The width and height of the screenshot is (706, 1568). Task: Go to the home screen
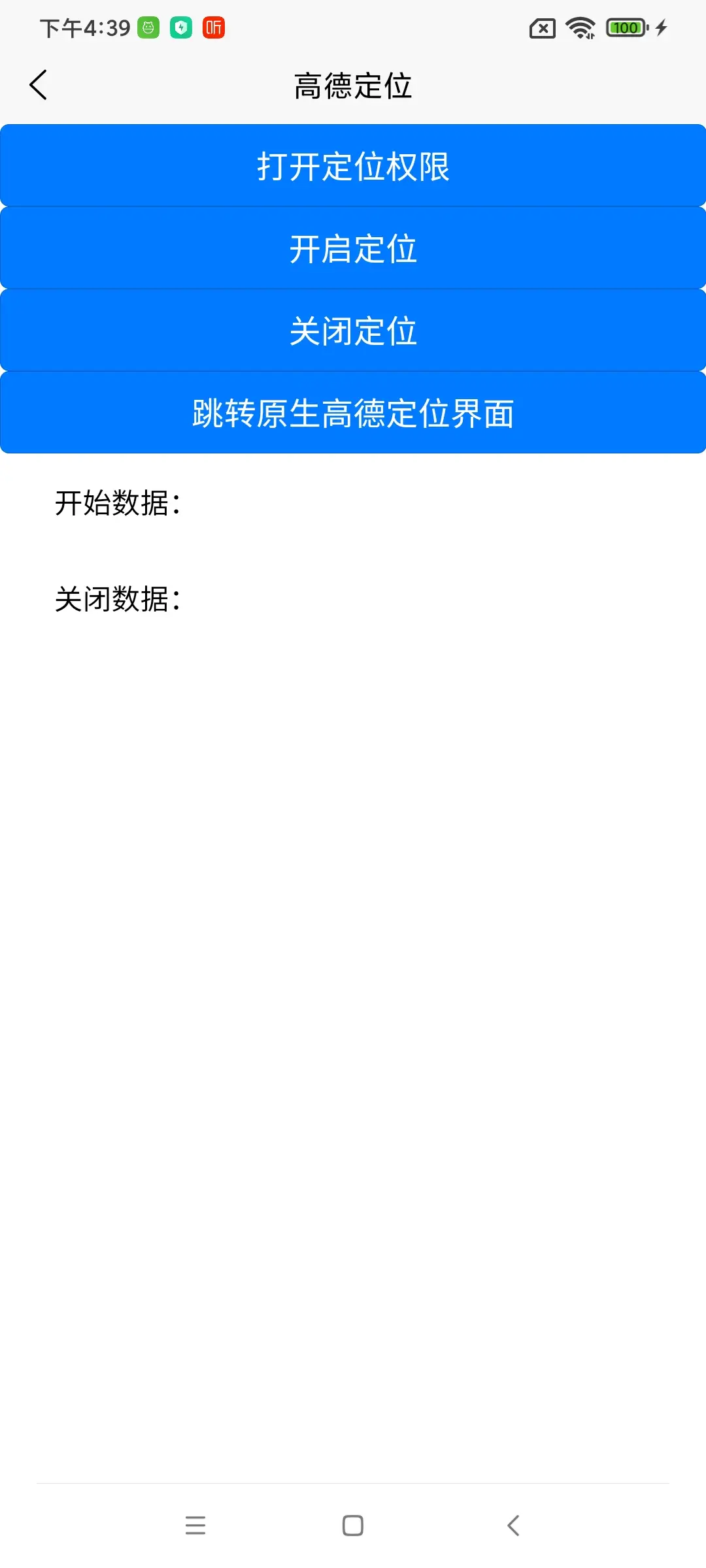(353, 1526)
